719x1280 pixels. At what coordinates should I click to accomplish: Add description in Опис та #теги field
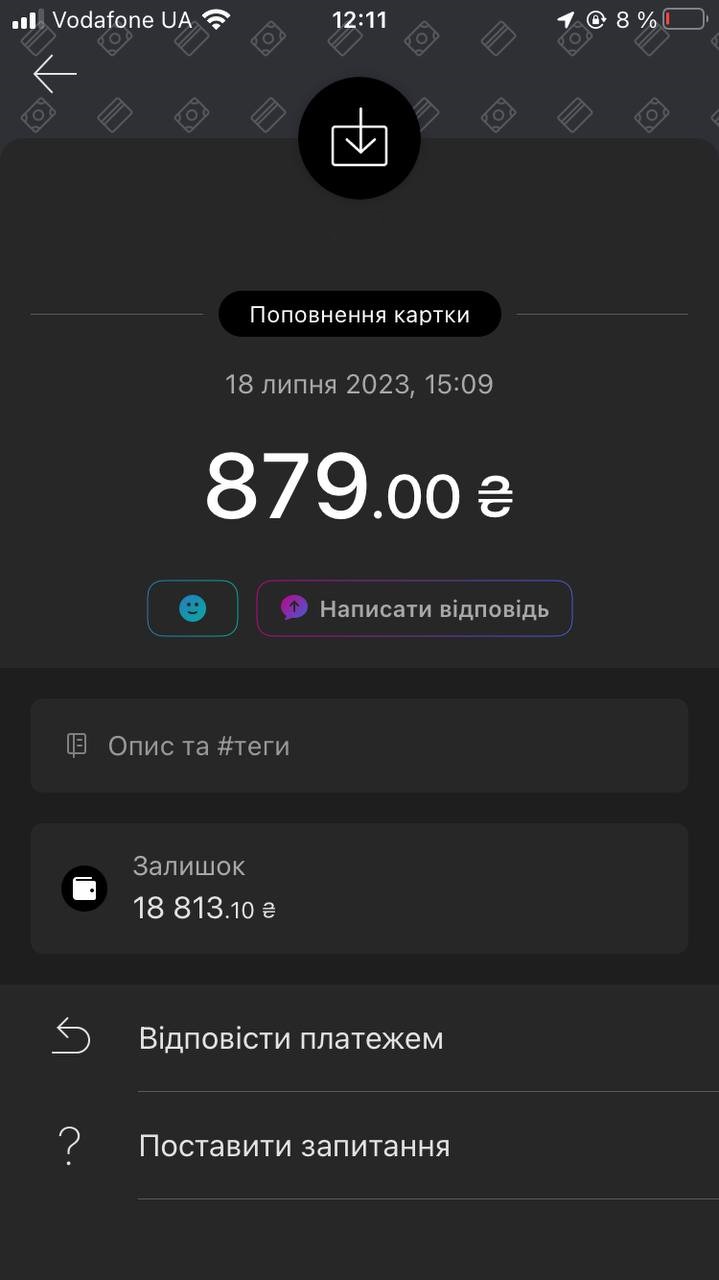[359, 746]
